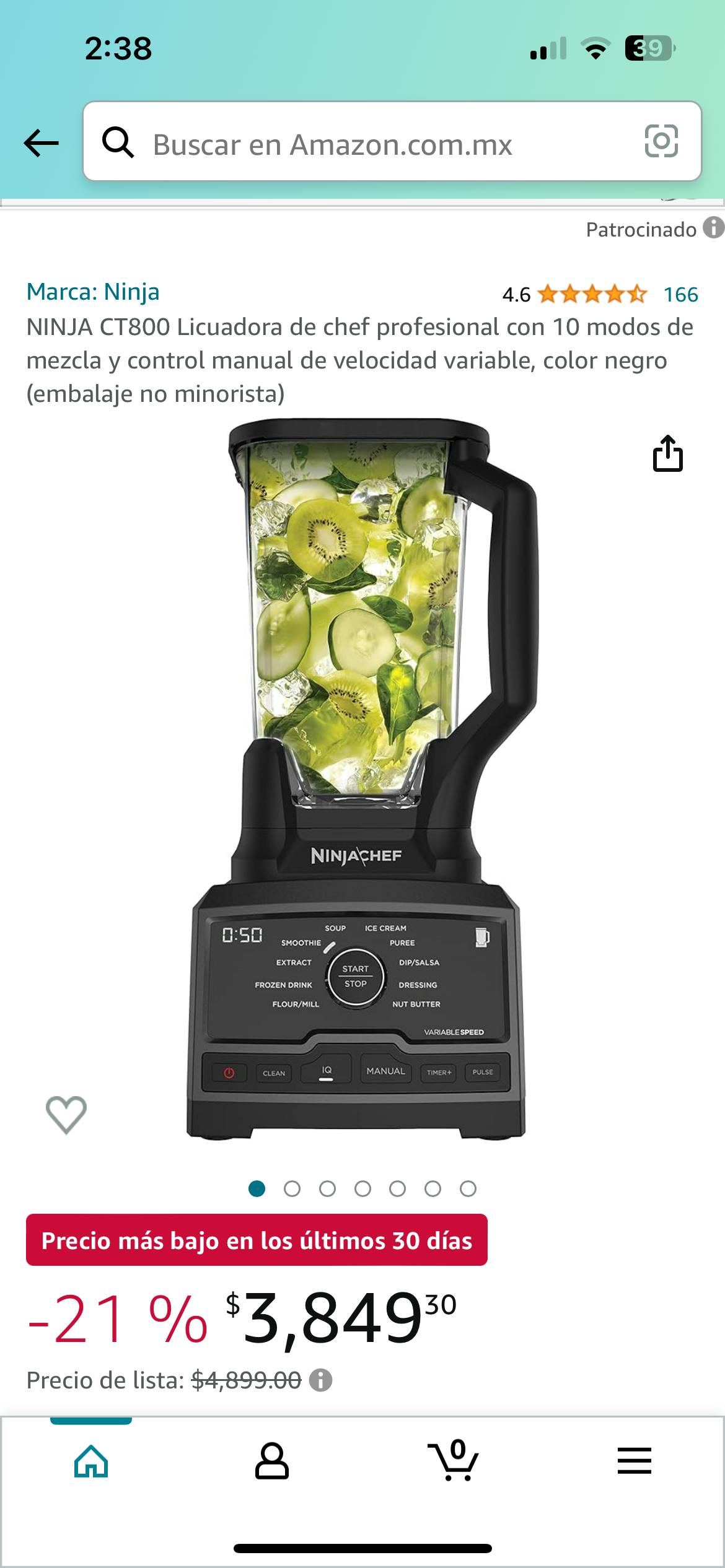Go to Home tab
Screen dimensions: 725x1568
[91, 1461]
